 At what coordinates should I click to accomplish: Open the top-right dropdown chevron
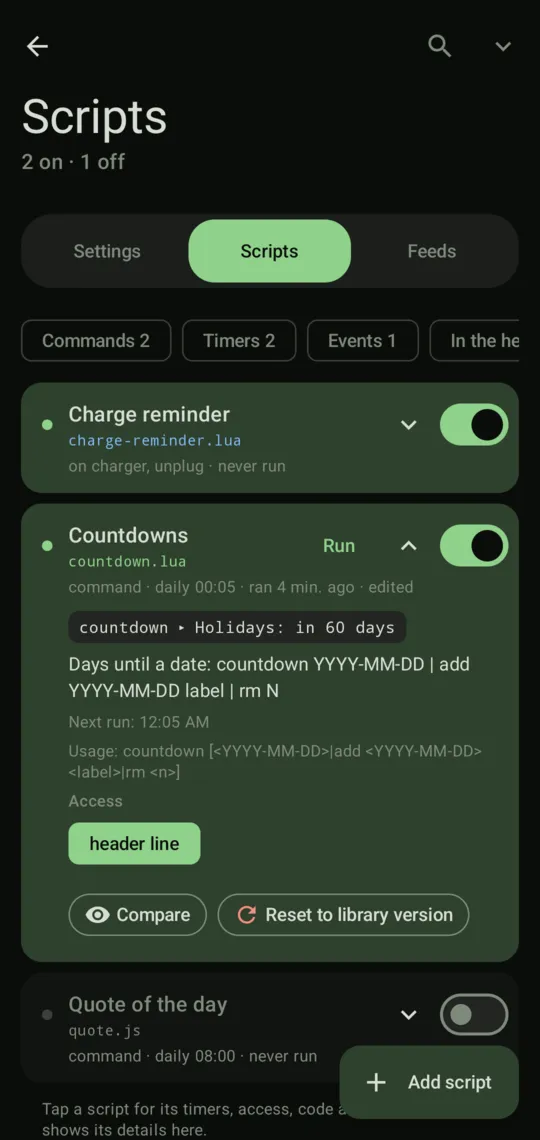[503, 47]
